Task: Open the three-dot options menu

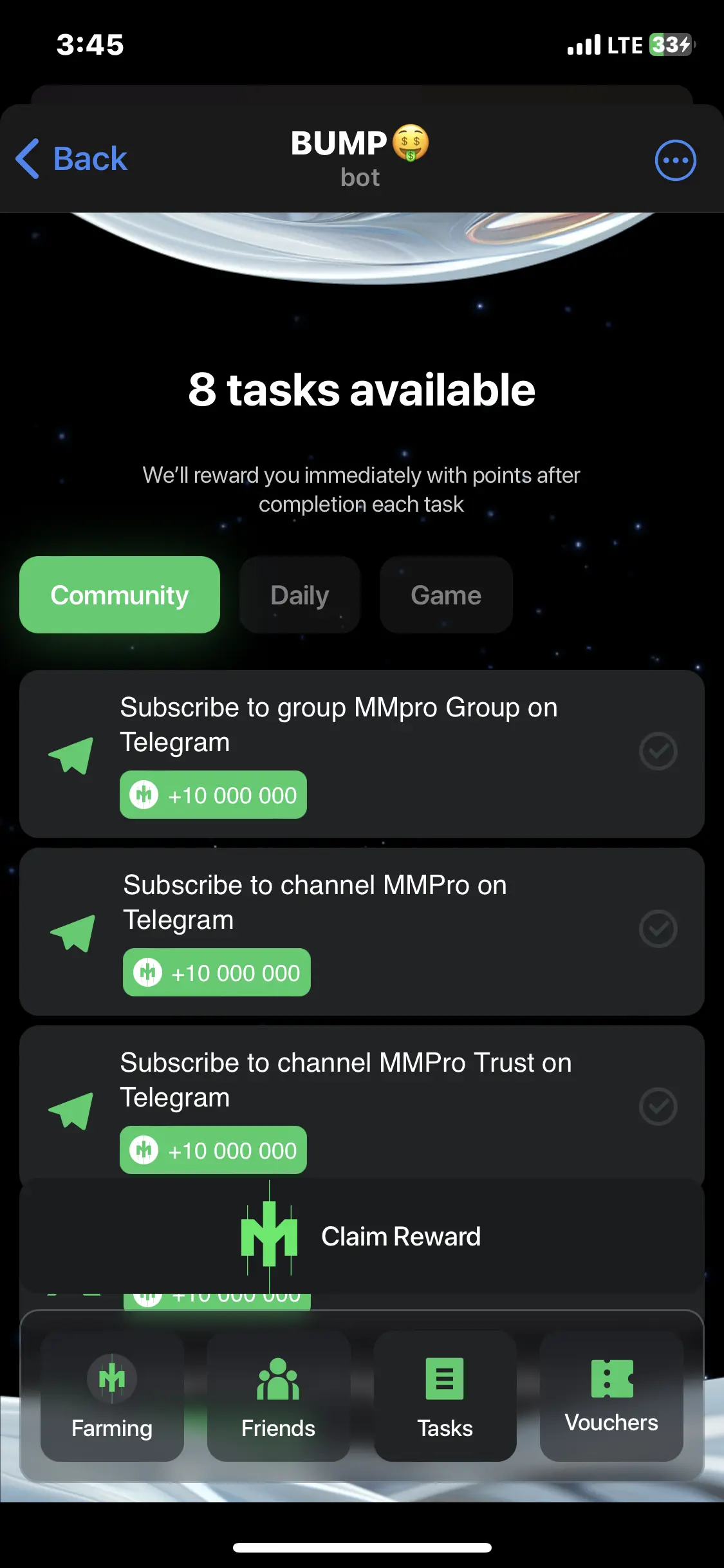Action: [x=675, y=160]
